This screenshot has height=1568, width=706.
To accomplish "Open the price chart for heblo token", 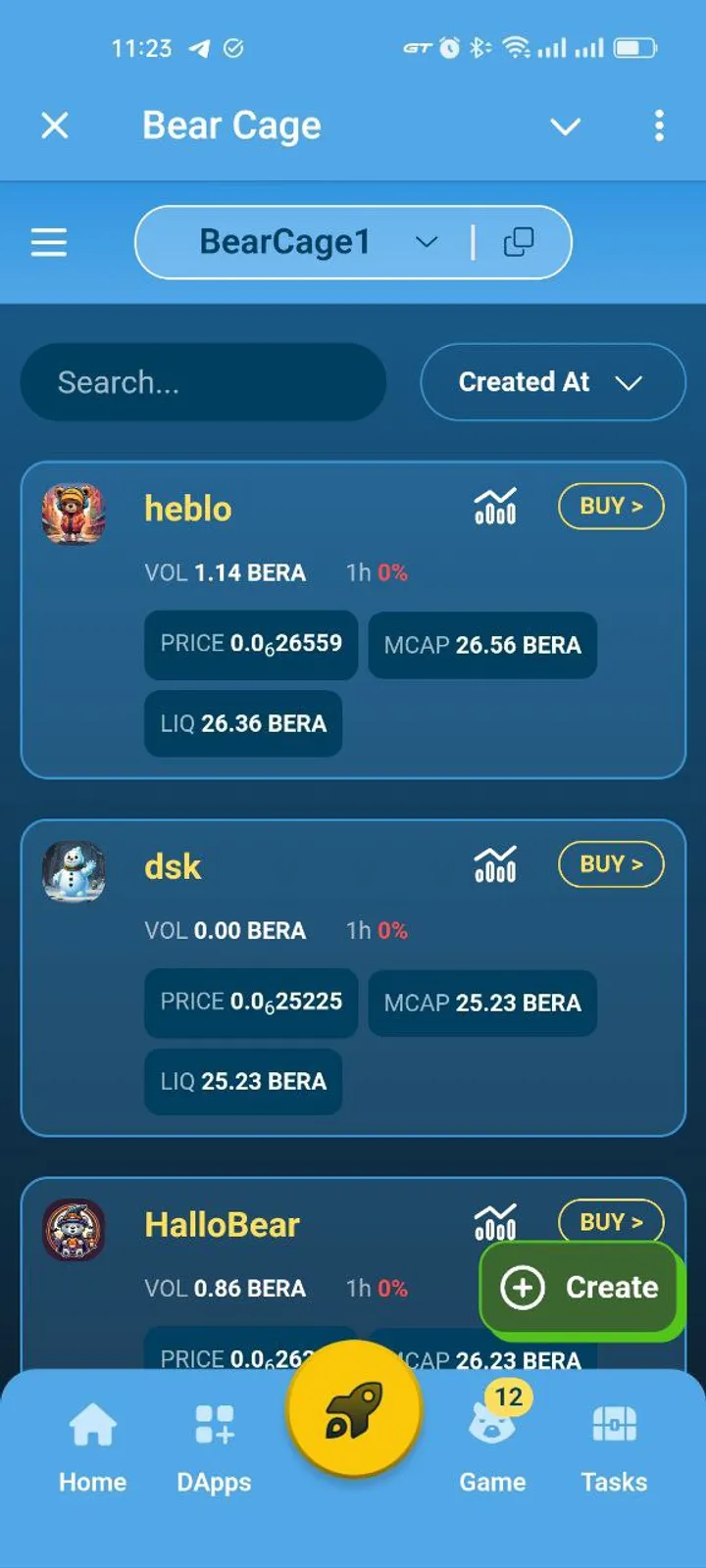I will click(x=494, y=506).
